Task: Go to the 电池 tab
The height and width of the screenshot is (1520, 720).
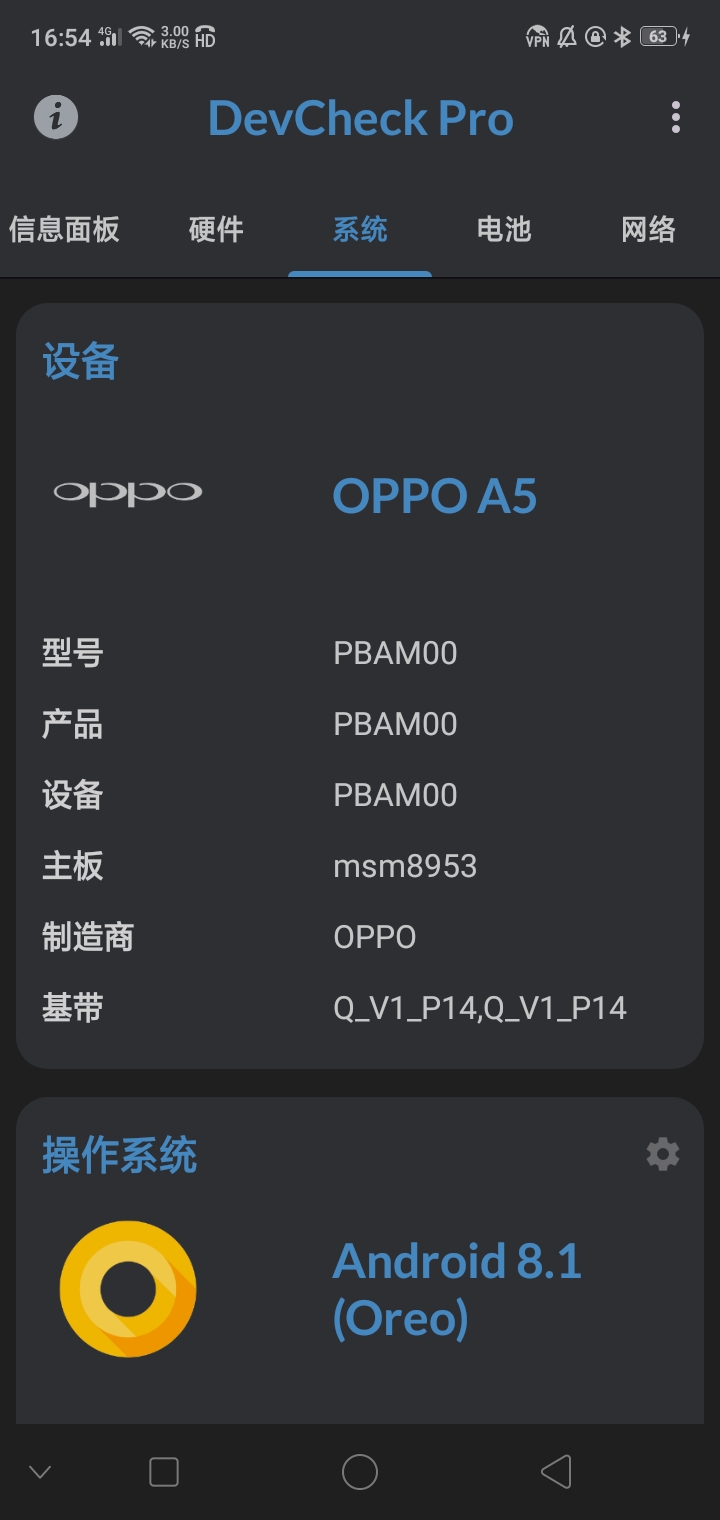Action: click(504, 229)
